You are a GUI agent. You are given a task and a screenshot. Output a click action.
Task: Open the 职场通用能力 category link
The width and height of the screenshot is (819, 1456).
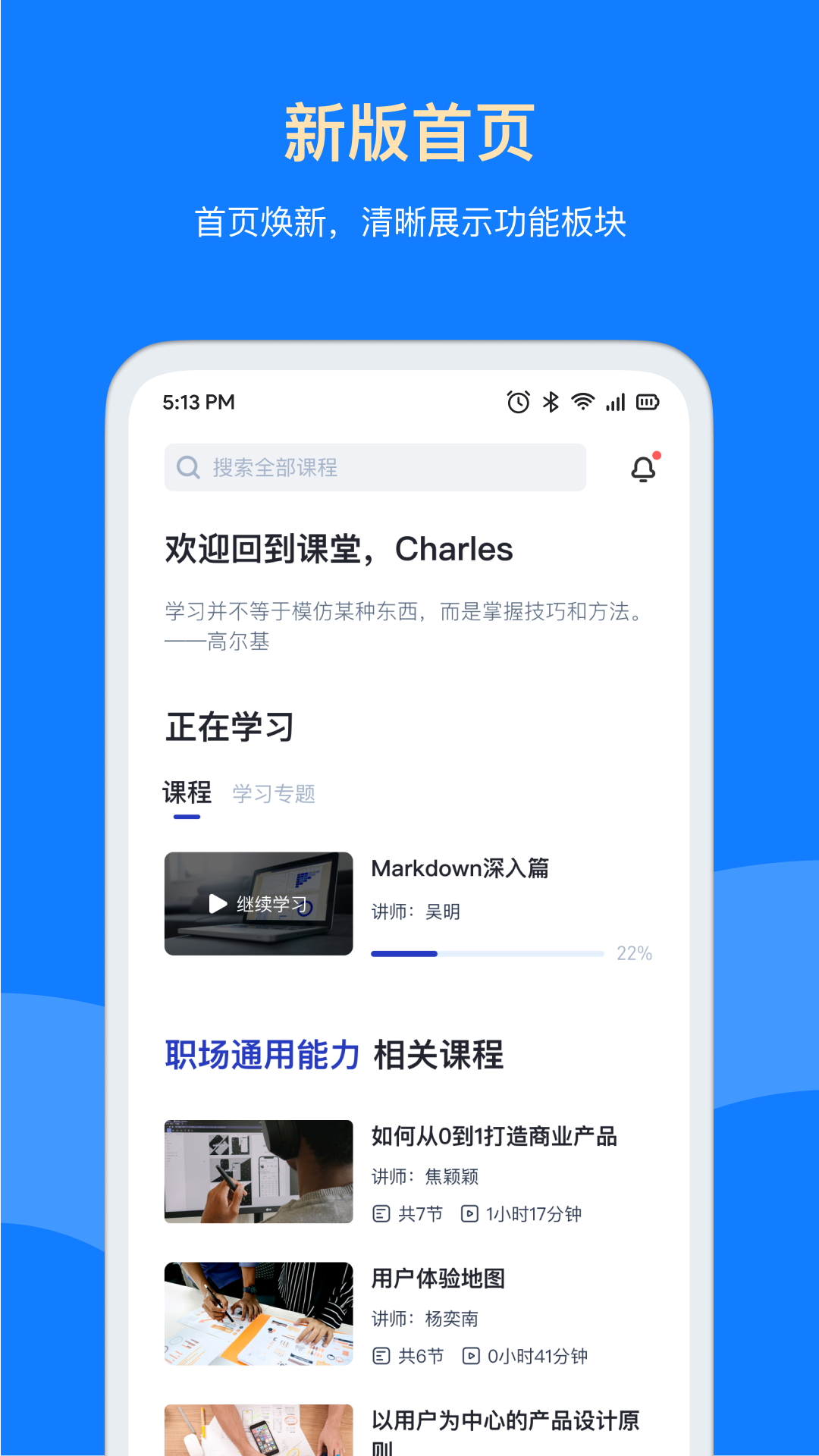(260, 1055)
